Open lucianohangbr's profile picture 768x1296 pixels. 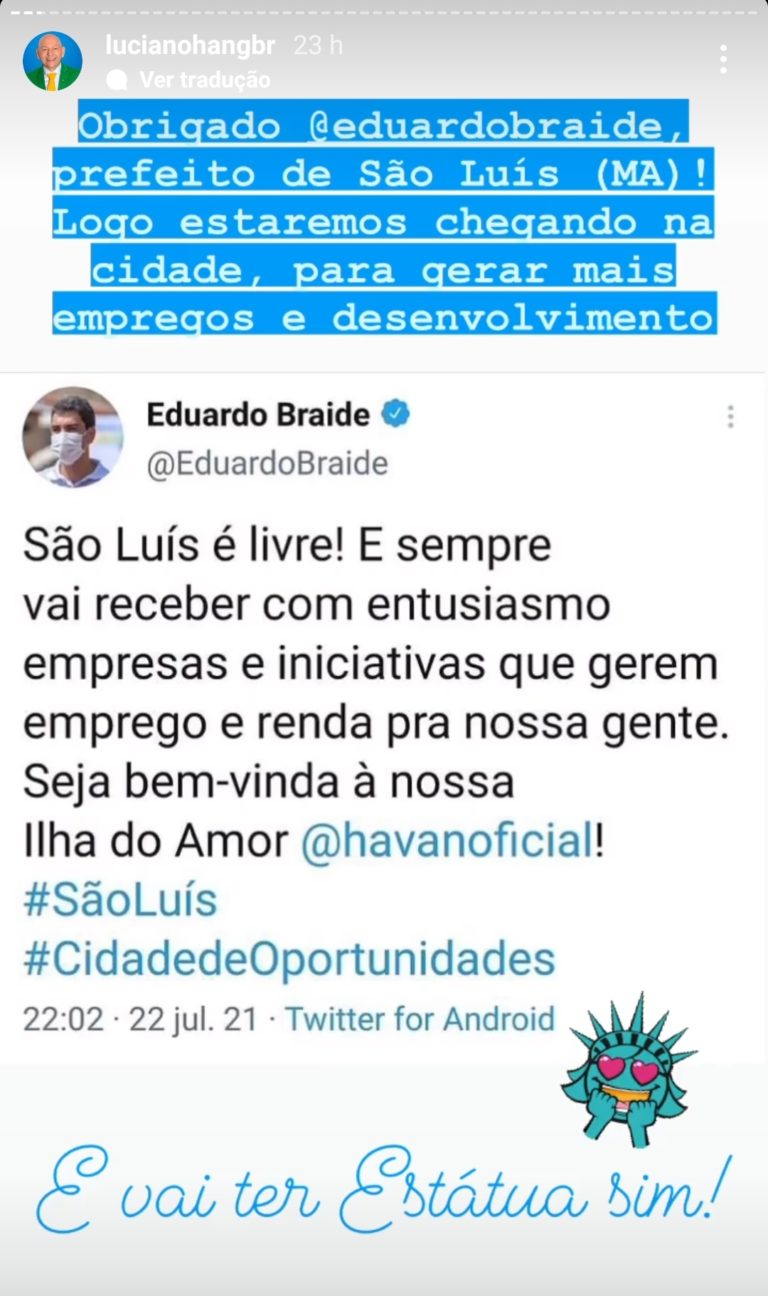point(52,62)
